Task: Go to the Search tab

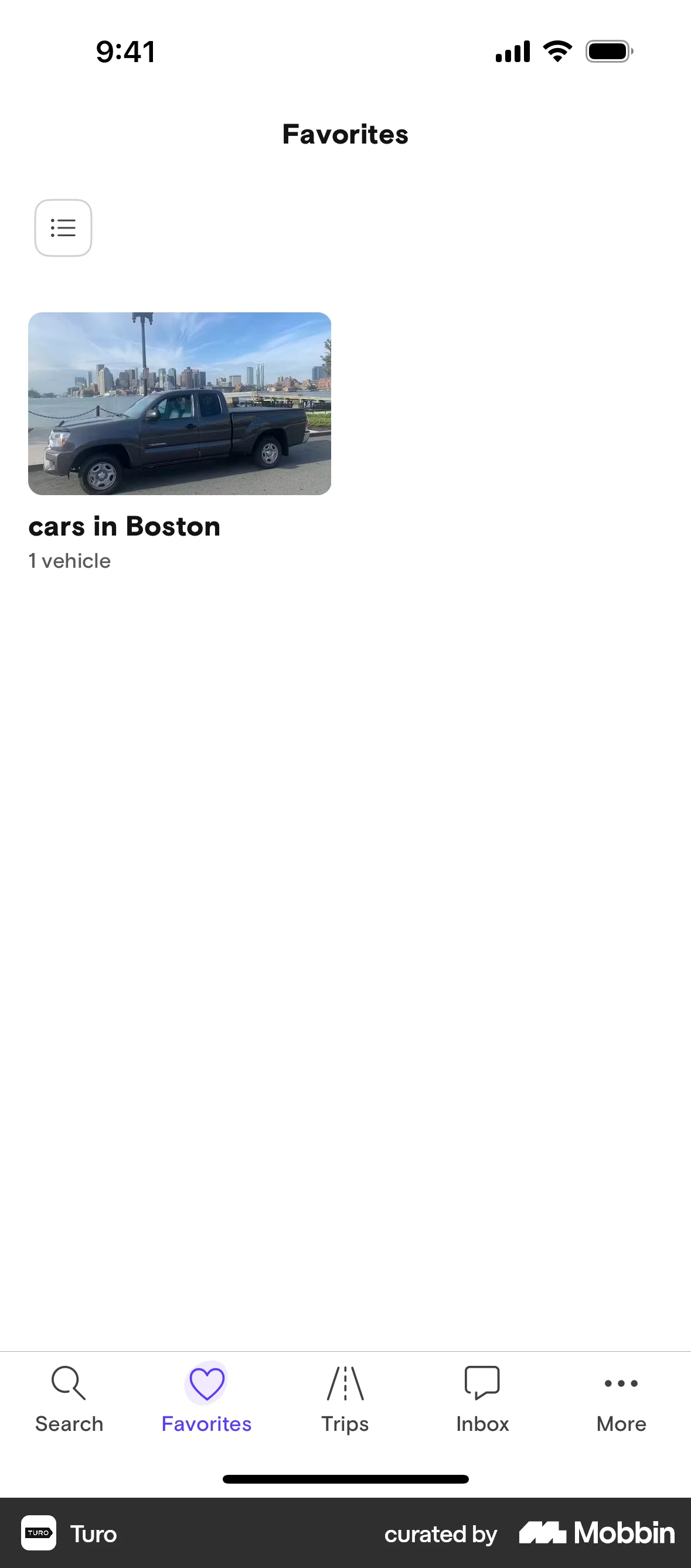Action: [69, 1399]
